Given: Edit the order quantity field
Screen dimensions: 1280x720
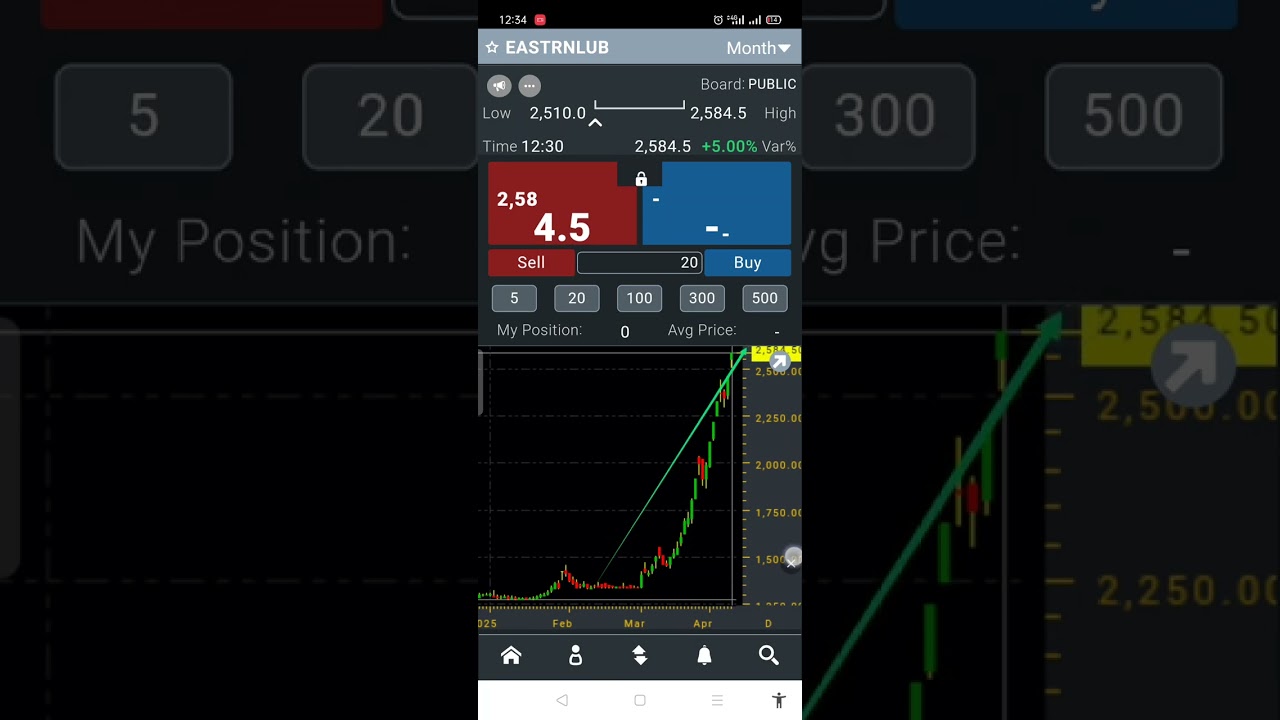Looking at the screenshot, I should point(640,263).
